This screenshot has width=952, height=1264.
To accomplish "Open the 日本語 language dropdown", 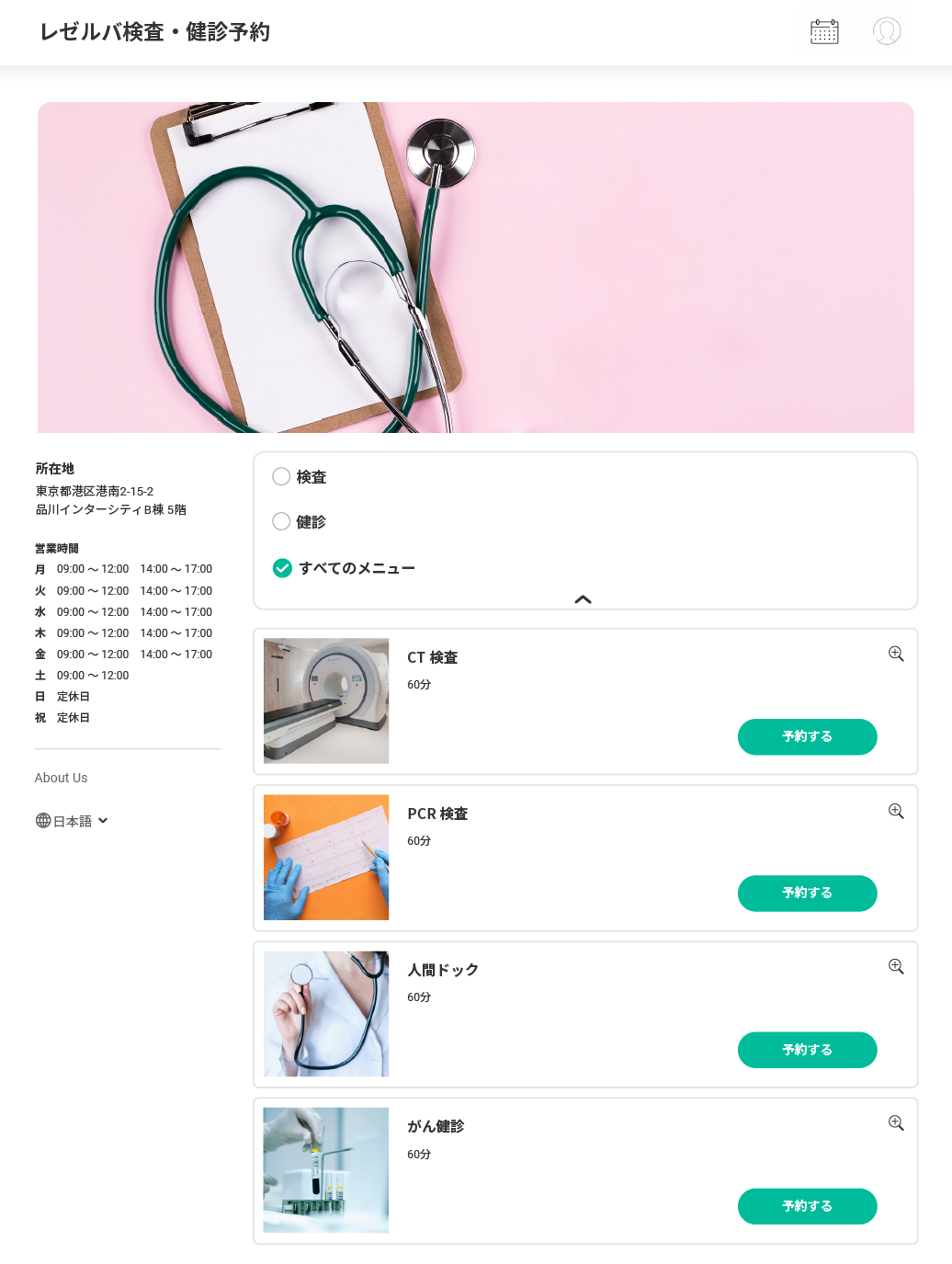I will [x=72, y=821].
